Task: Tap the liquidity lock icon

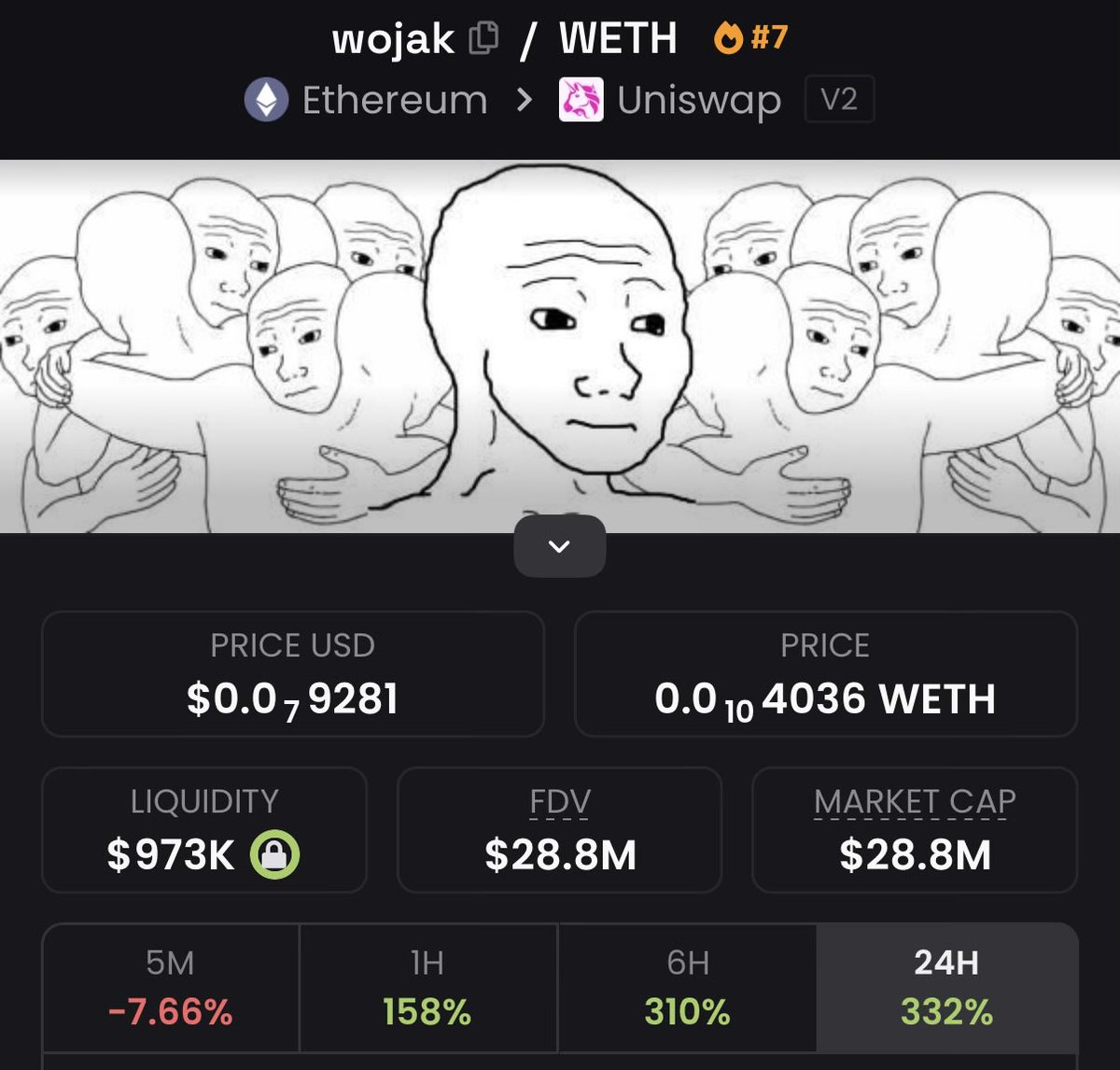Action: click(274, 854)
